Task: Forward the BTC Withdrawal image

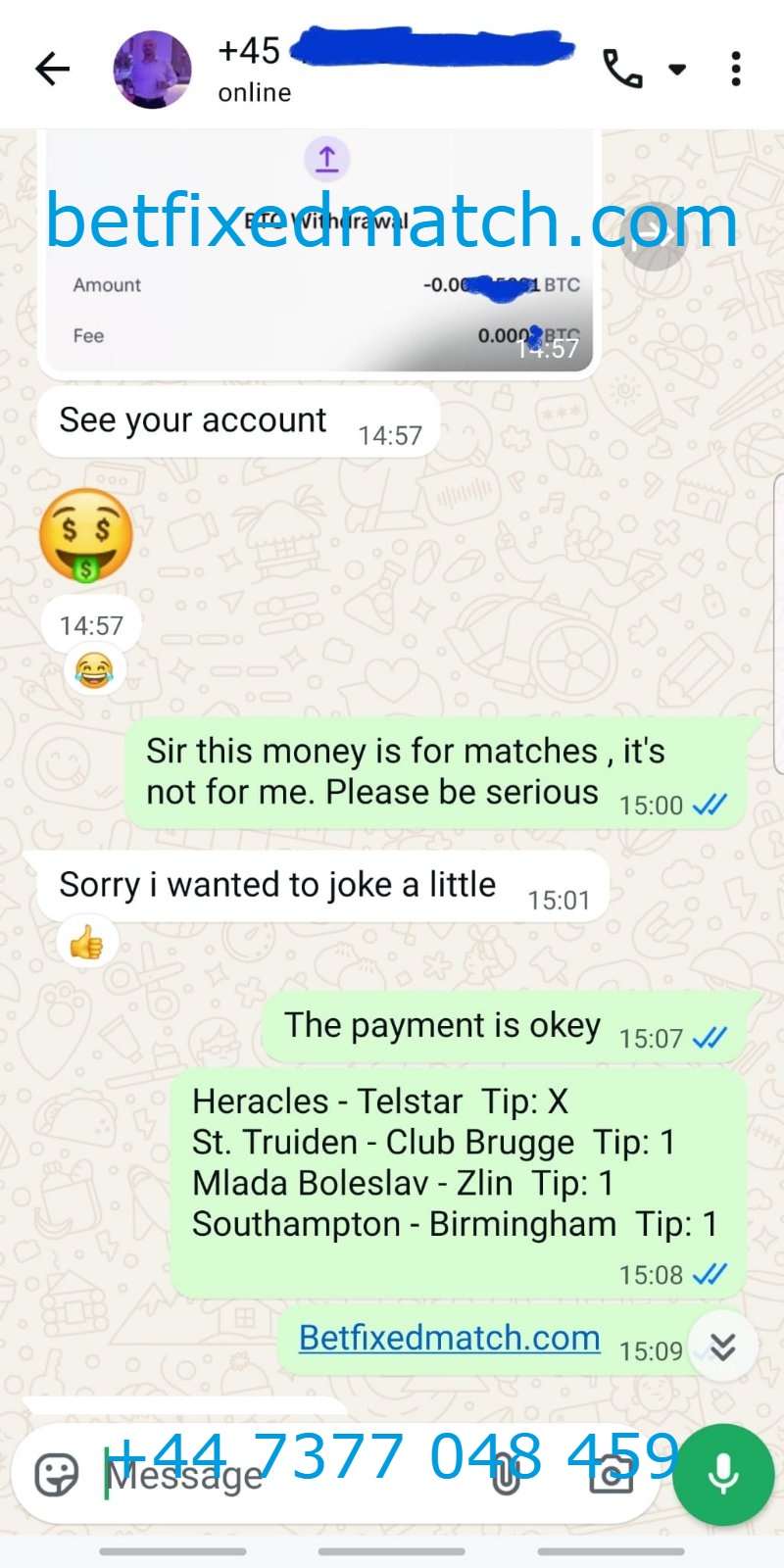Action: pos(653,237)
